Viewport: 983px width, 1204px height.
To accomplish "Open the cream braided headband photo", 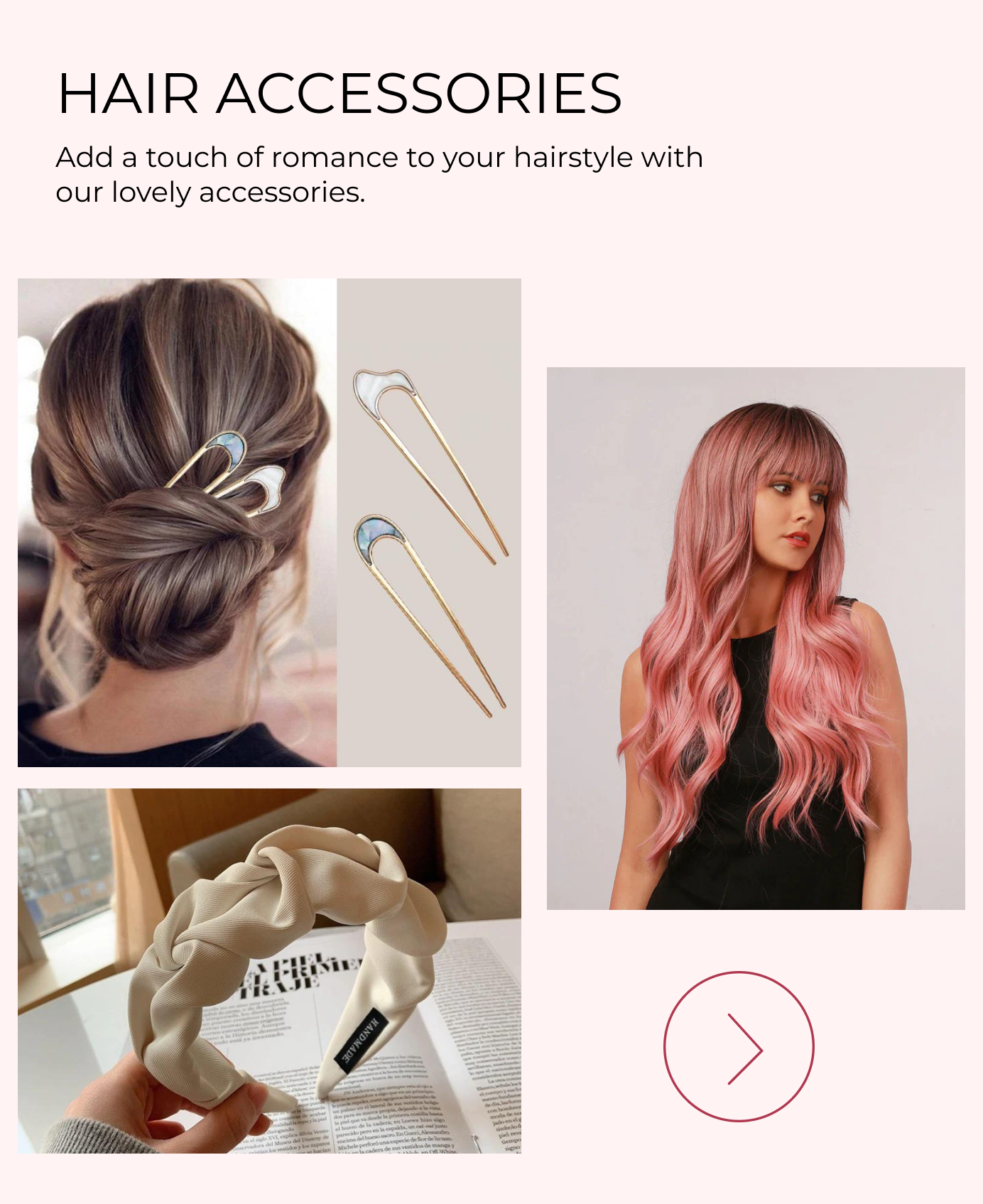I will point(269,970).
